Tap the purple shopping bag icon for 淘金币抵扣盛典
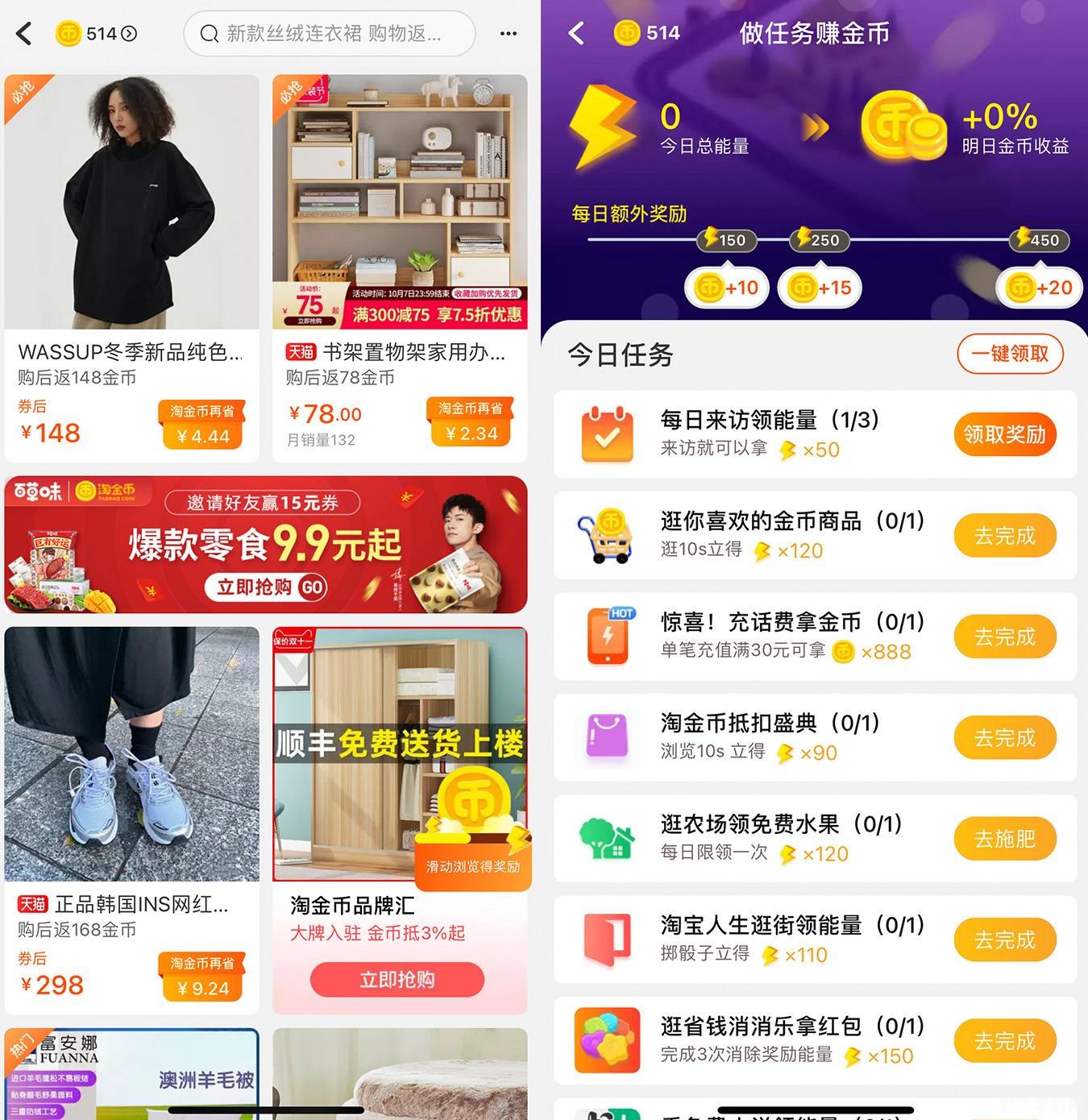This screenshot has height=1120, width=1088. (607, 736)
